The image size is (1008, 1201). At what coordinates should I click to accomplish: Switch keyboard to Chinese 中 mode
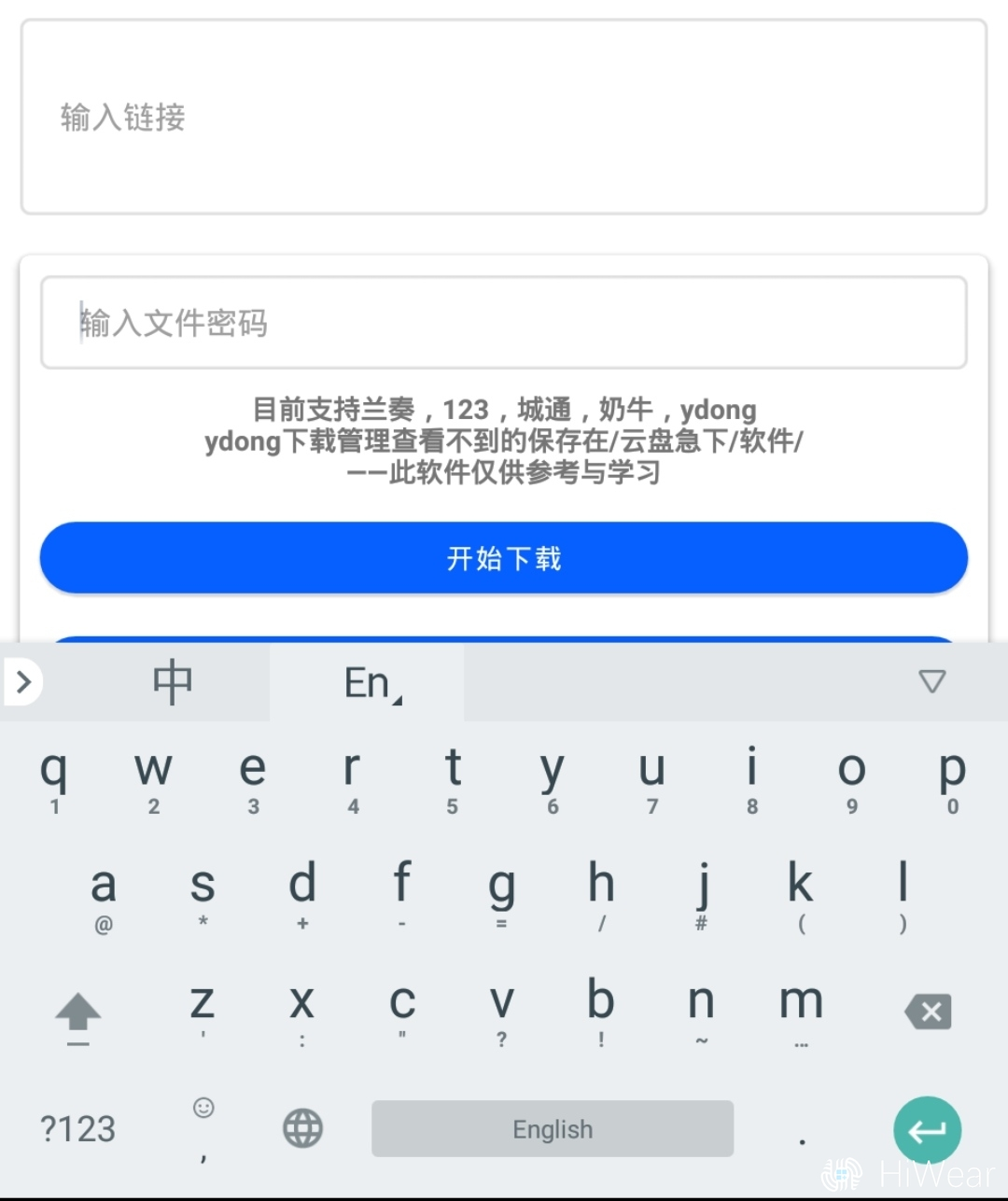pos(173,682)
